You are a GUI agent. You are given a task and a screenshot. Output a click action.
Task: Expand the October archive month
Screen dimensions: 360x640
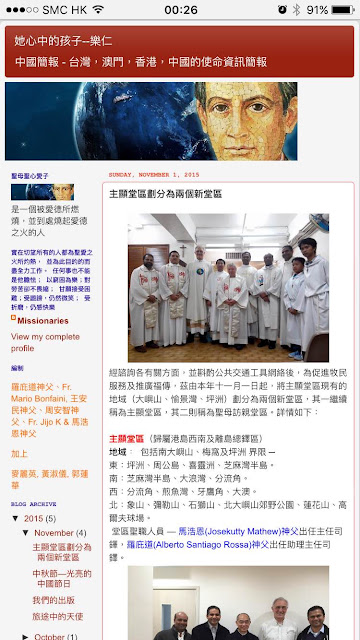[26, 636]
